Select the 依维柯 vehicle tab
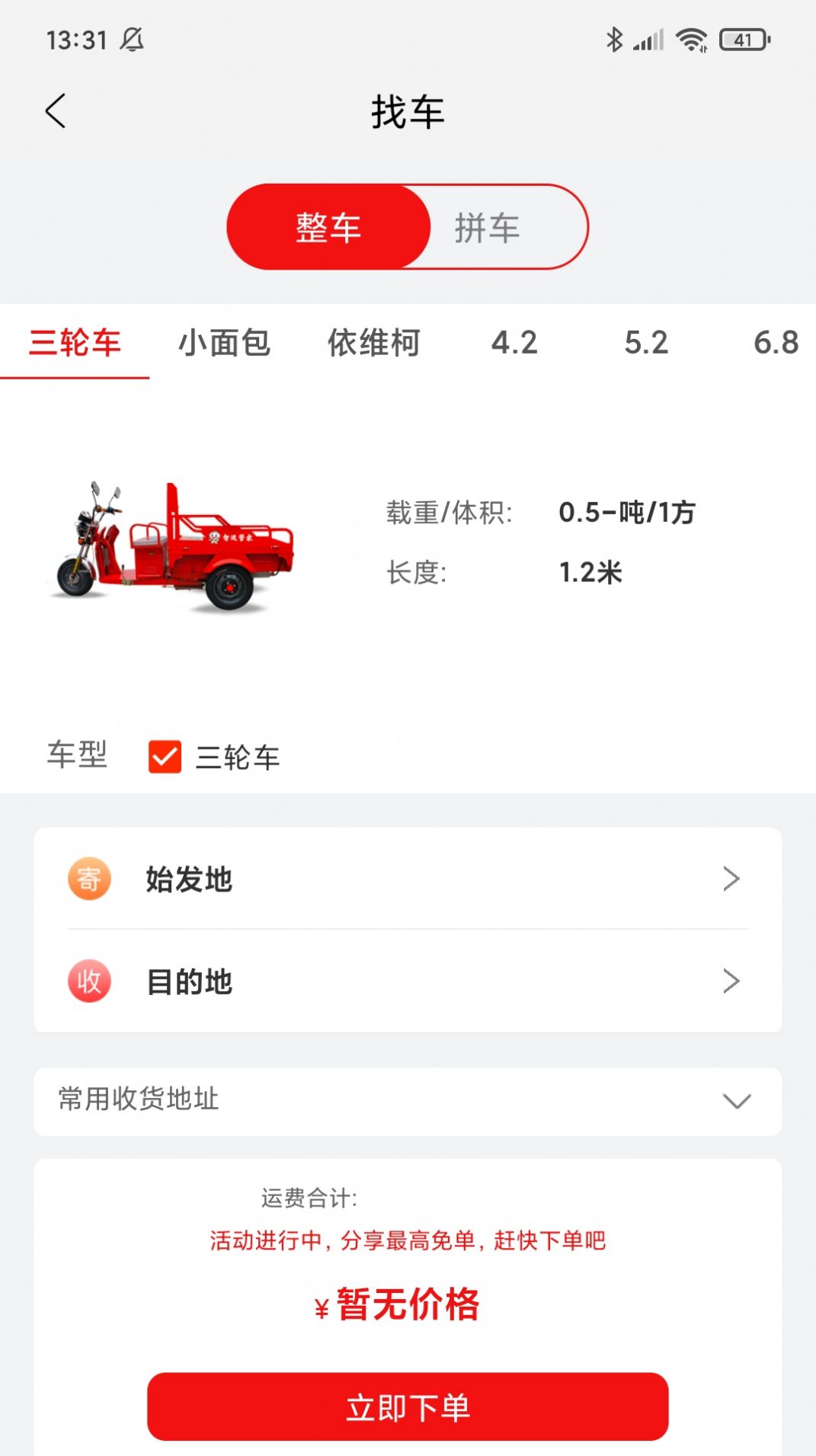Screen dimensions: 816x1456 [x=374, y=344]
